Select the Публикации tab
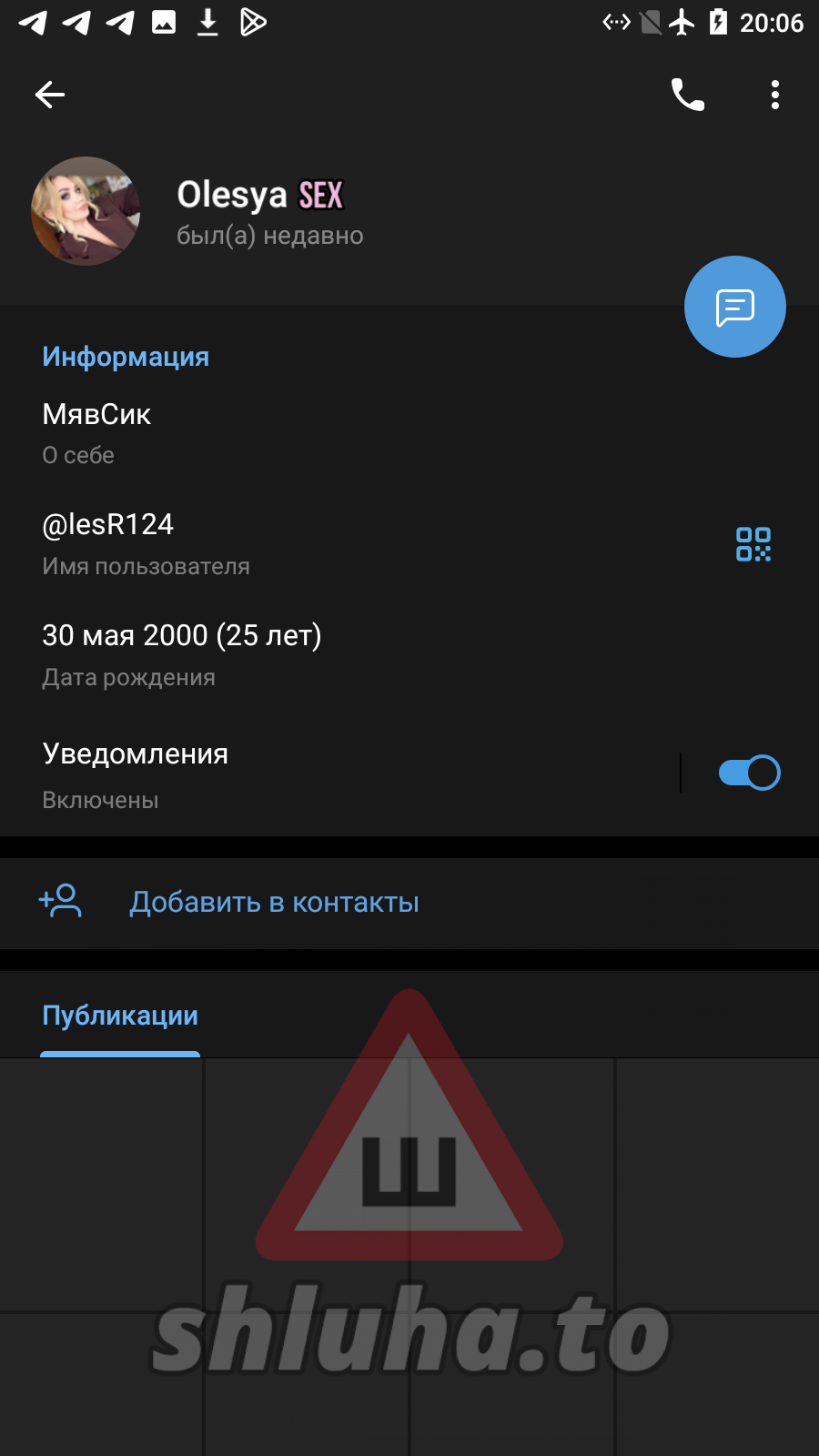 pos(120,1016)
